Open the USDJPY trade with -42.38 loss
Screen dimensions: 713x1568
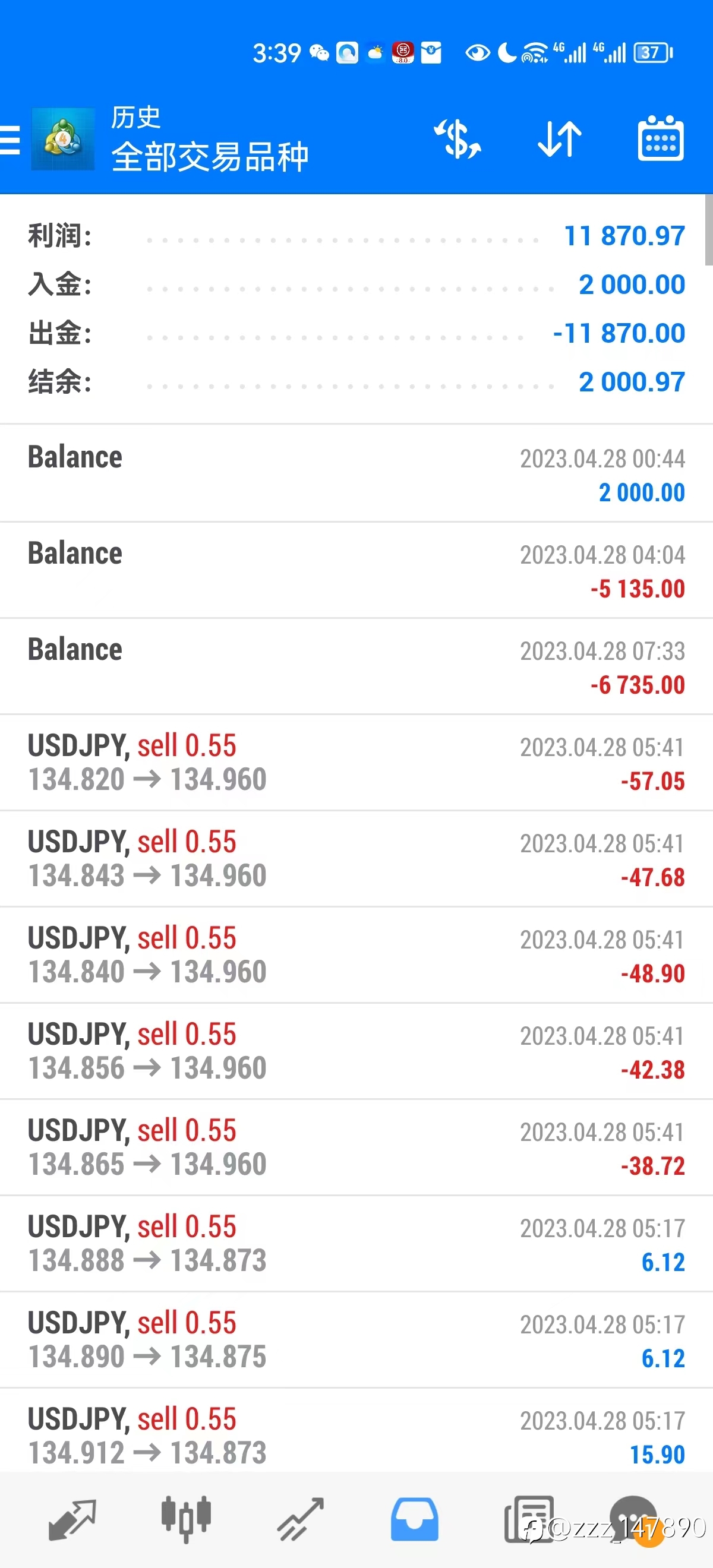click(x=356, y=1051)
